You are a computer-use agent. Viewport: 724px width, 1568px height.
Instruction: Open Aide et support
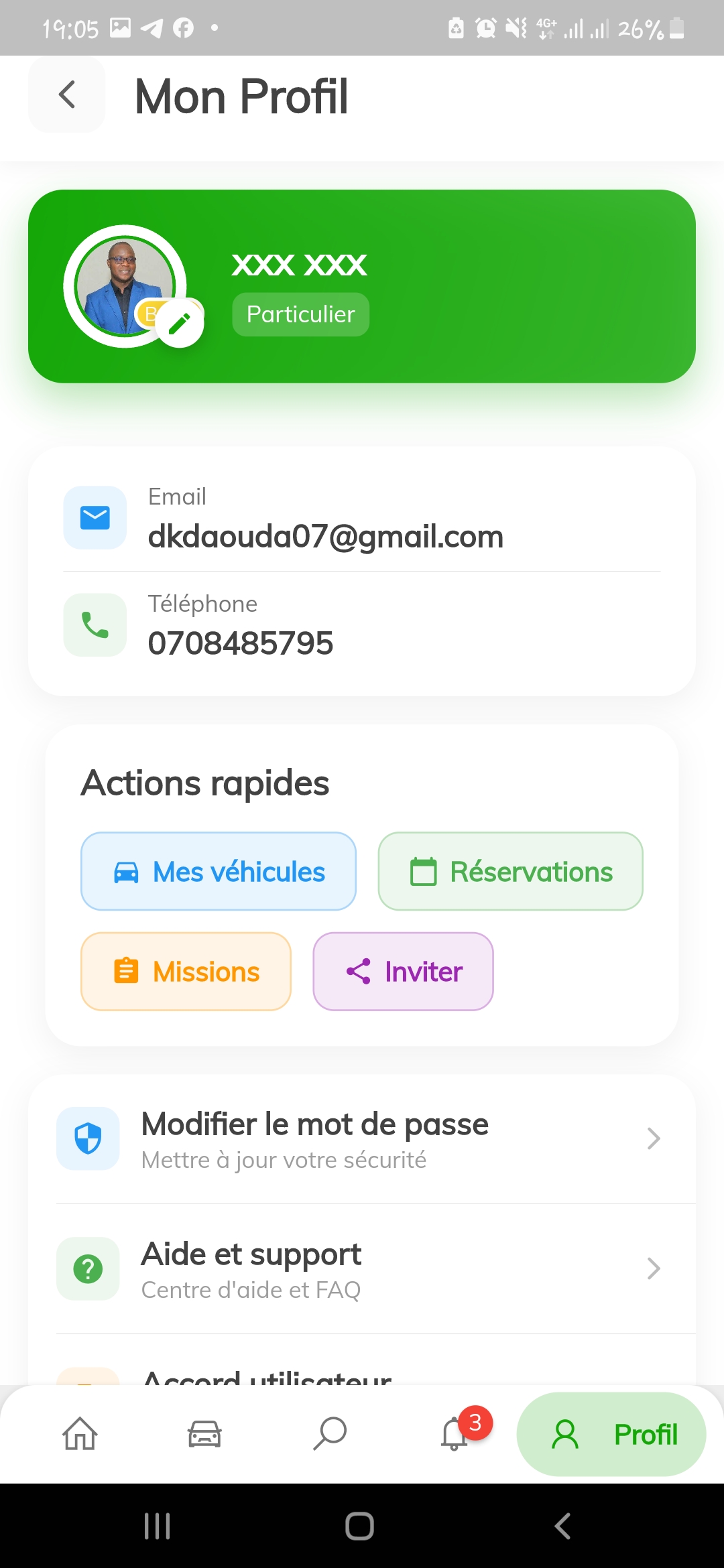pos(362,1268)
